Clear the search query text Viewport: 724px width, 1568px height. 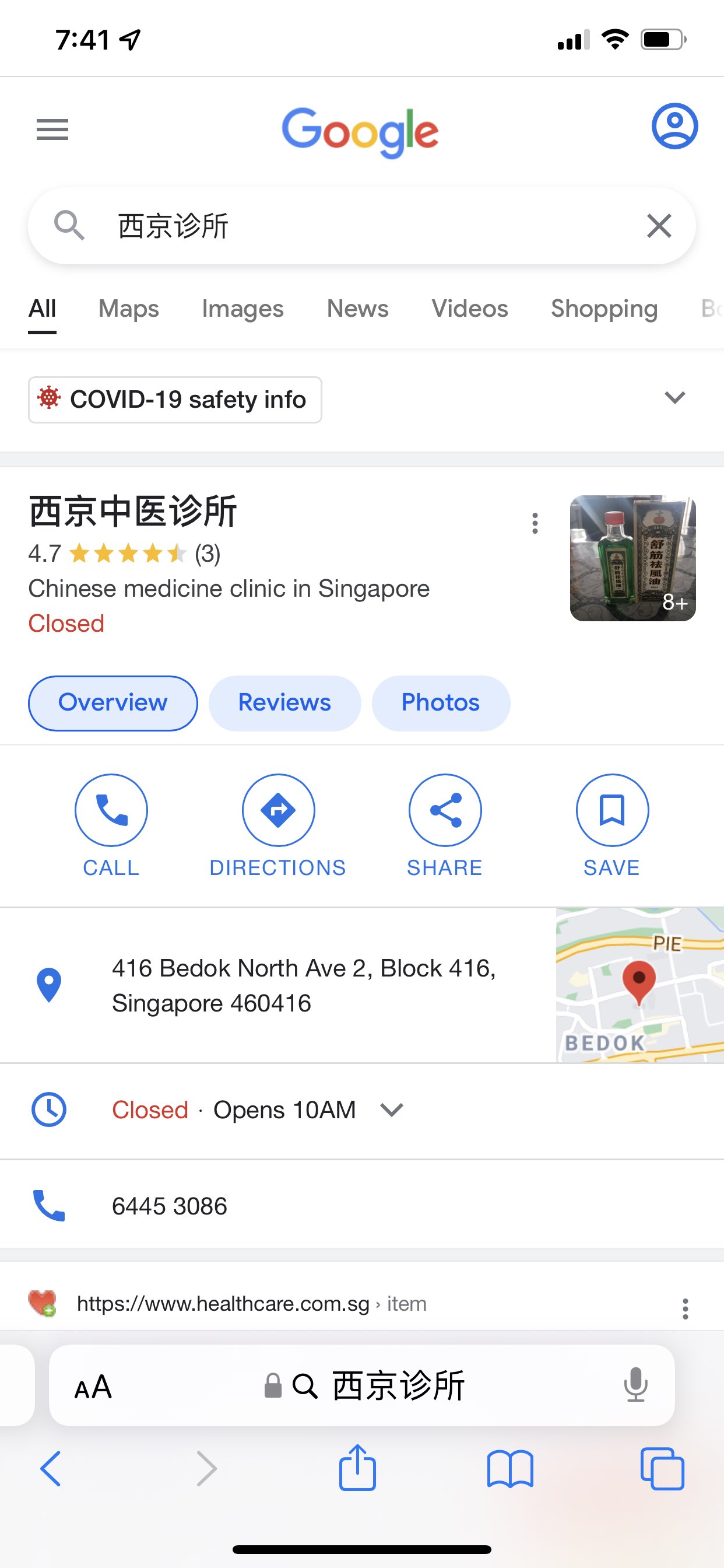(x=658, y=226)
